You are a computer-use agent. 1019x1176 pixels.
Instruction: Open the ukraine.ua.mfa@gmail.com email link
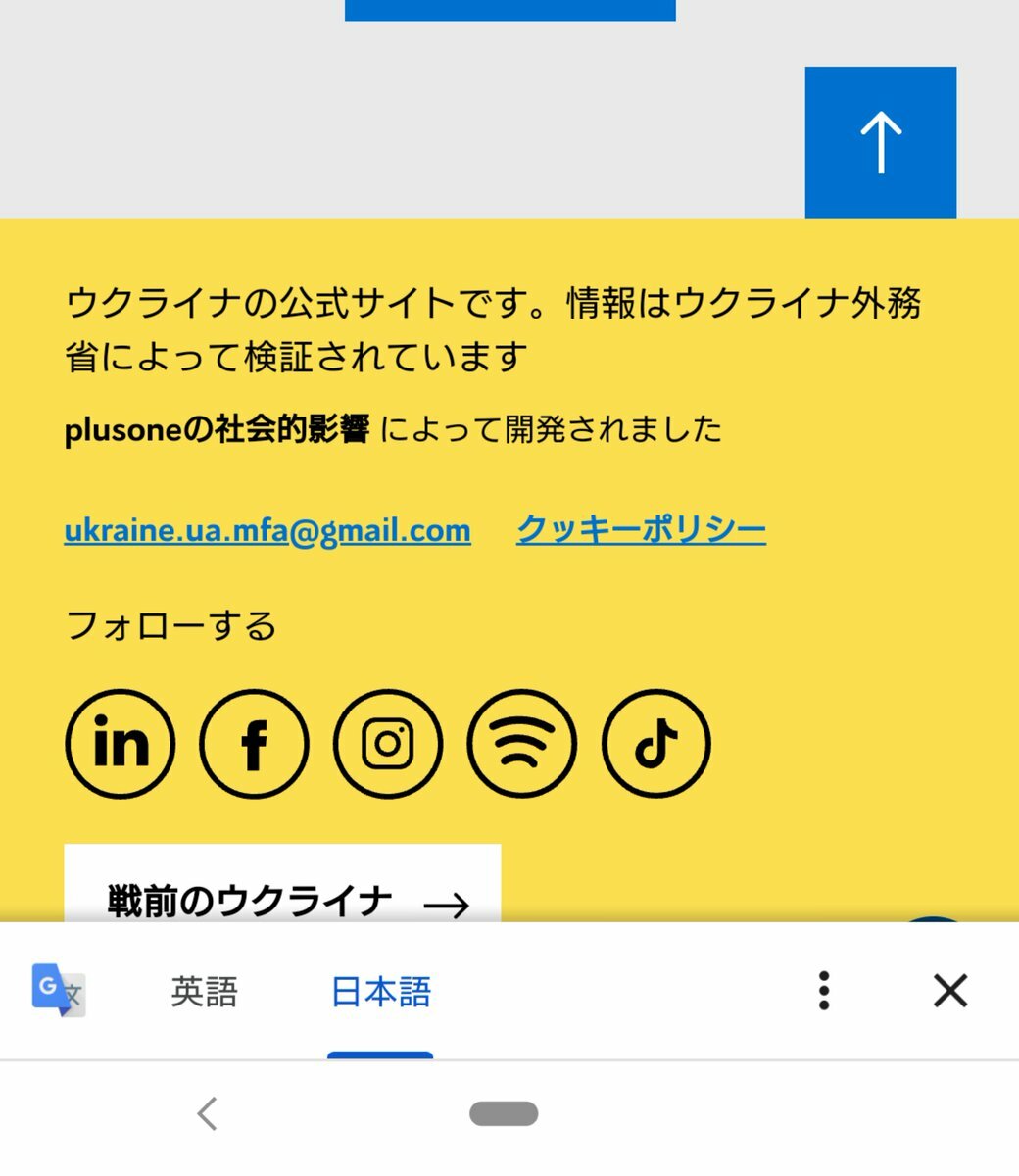(267, 530)
